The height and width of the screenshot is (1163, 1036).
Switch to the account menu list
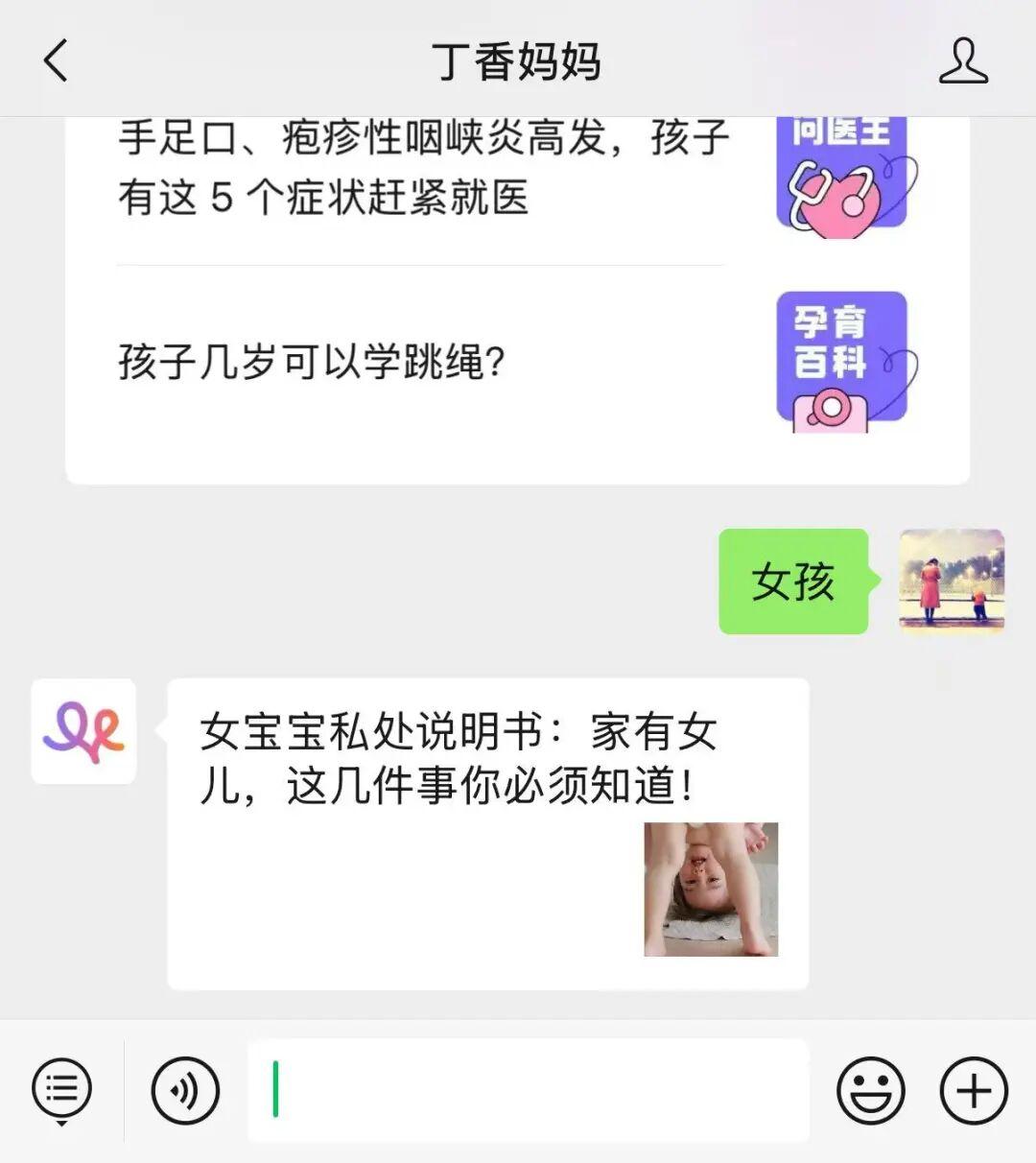[61, 1090]
